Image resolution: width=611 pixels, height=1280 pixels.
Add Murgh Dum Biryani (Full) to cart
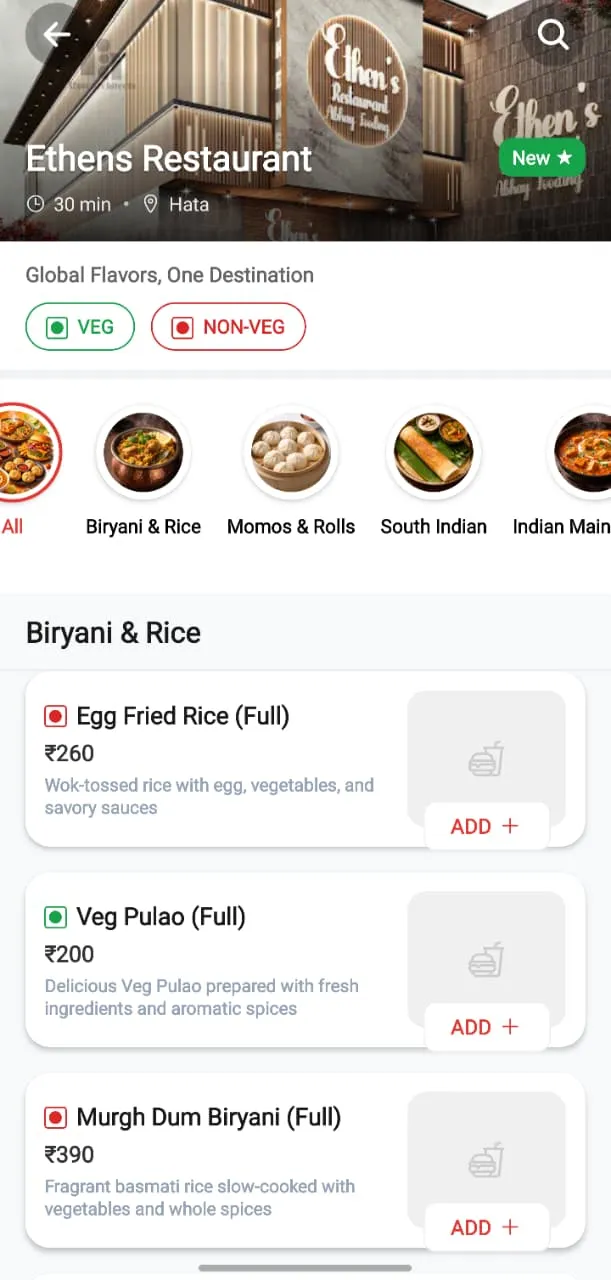tap(486, 1227)
